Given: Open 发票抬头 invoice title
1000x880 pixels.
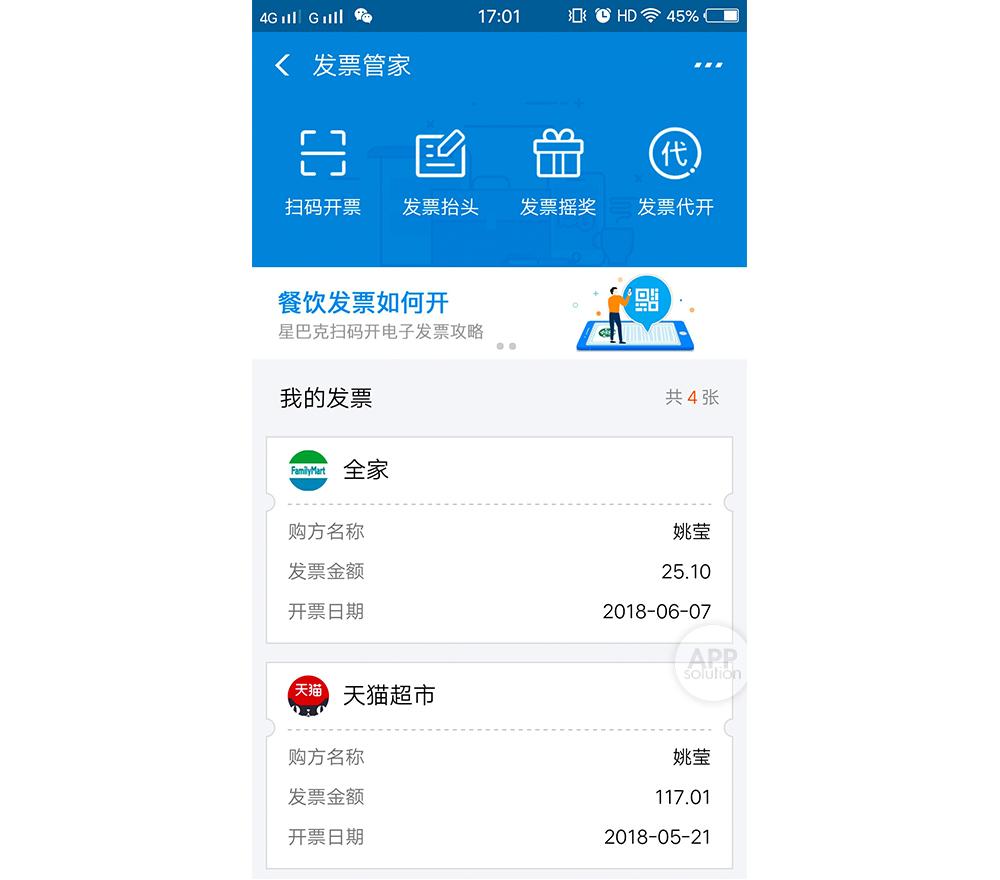Looking at the screenshot, I should [x=440, y=174].
